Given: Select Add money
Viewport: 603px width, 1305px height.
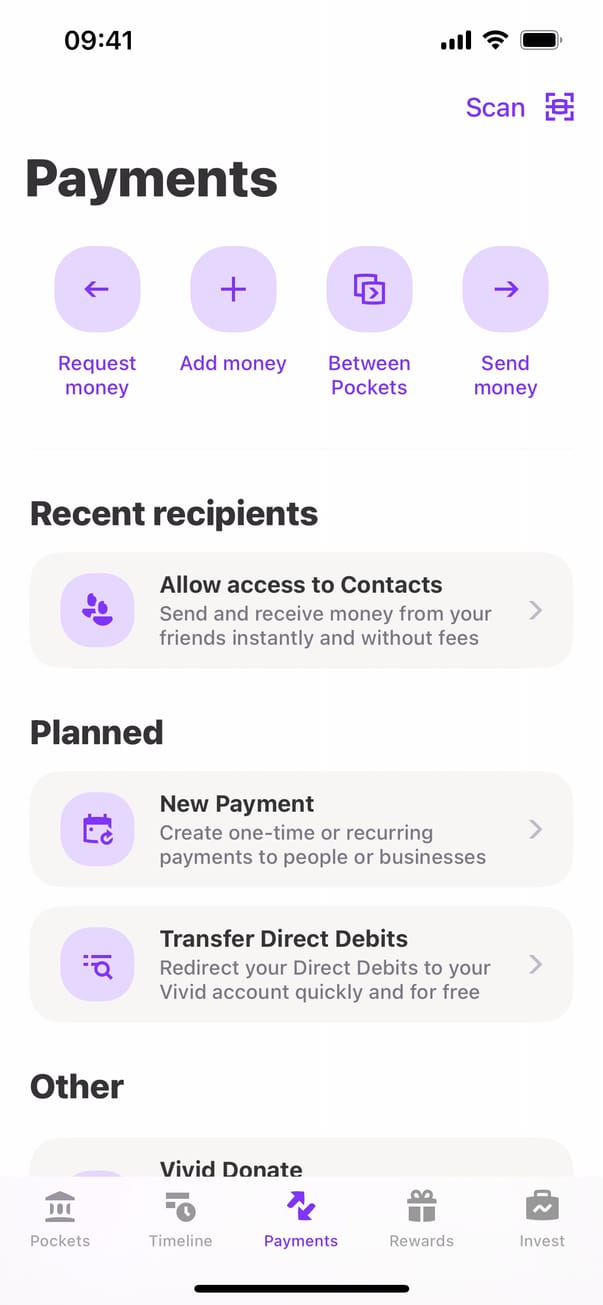Looking at the screenshot, I should pos(233,290).
